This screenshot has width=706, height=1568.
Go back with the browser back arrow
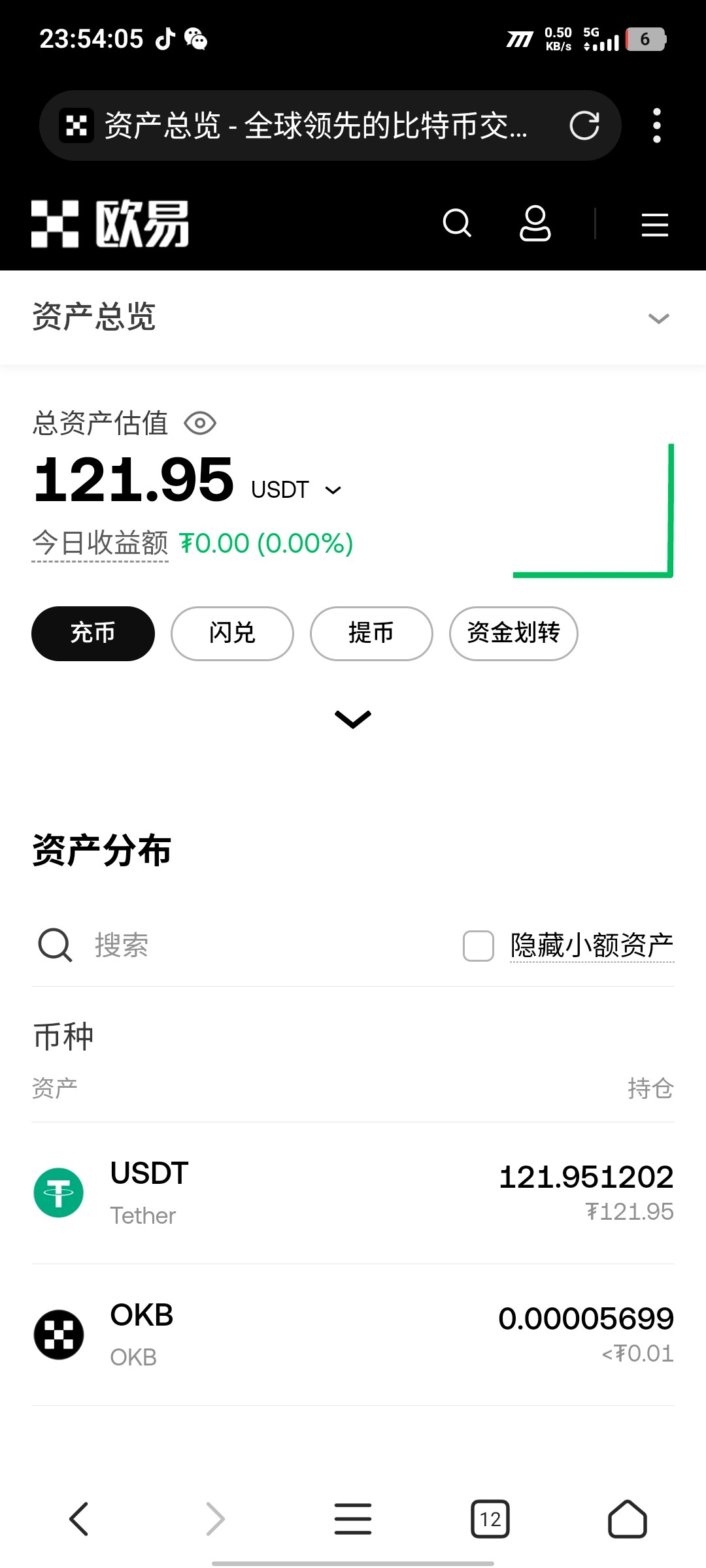[x=78, y=1519]
